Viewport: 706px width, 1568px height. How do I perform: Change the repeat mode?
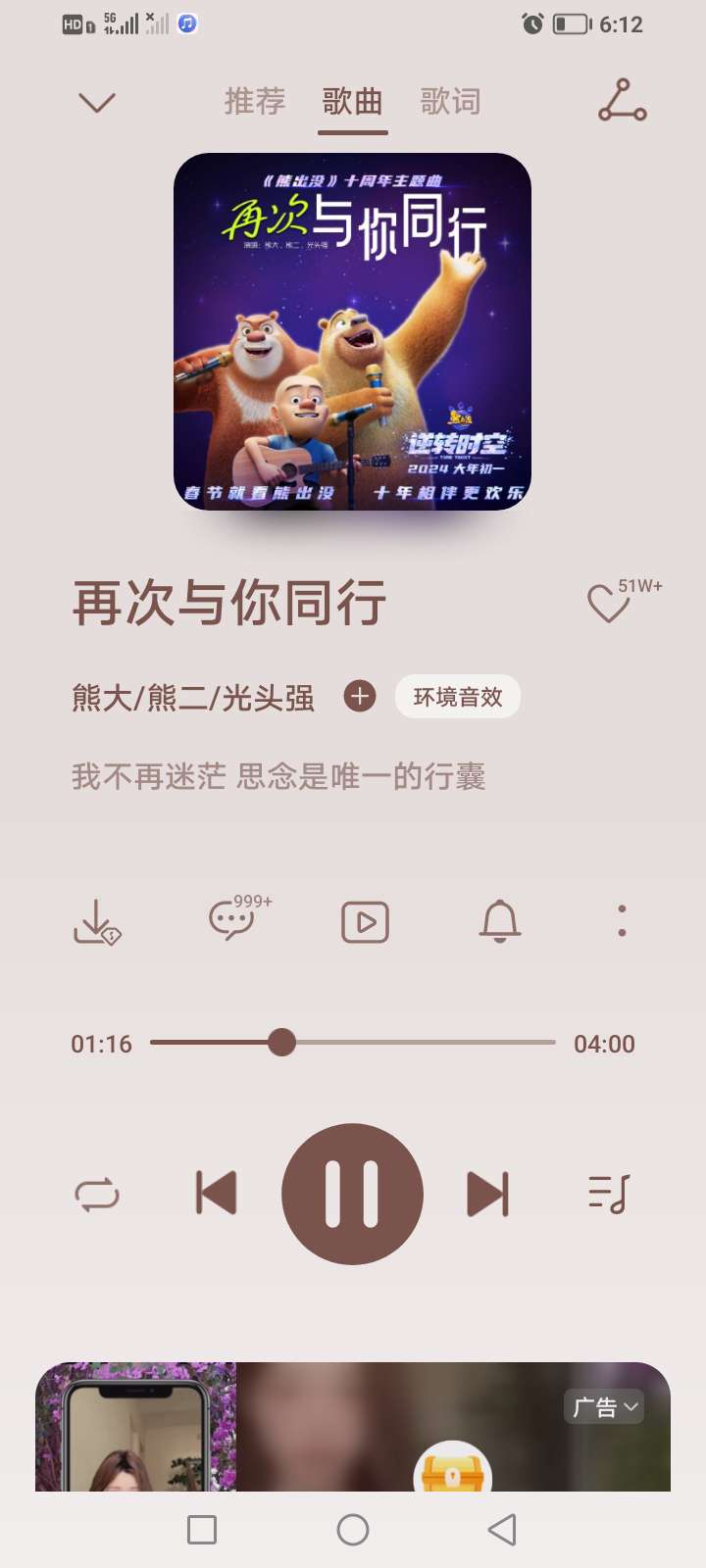[x=97, y=1195]
